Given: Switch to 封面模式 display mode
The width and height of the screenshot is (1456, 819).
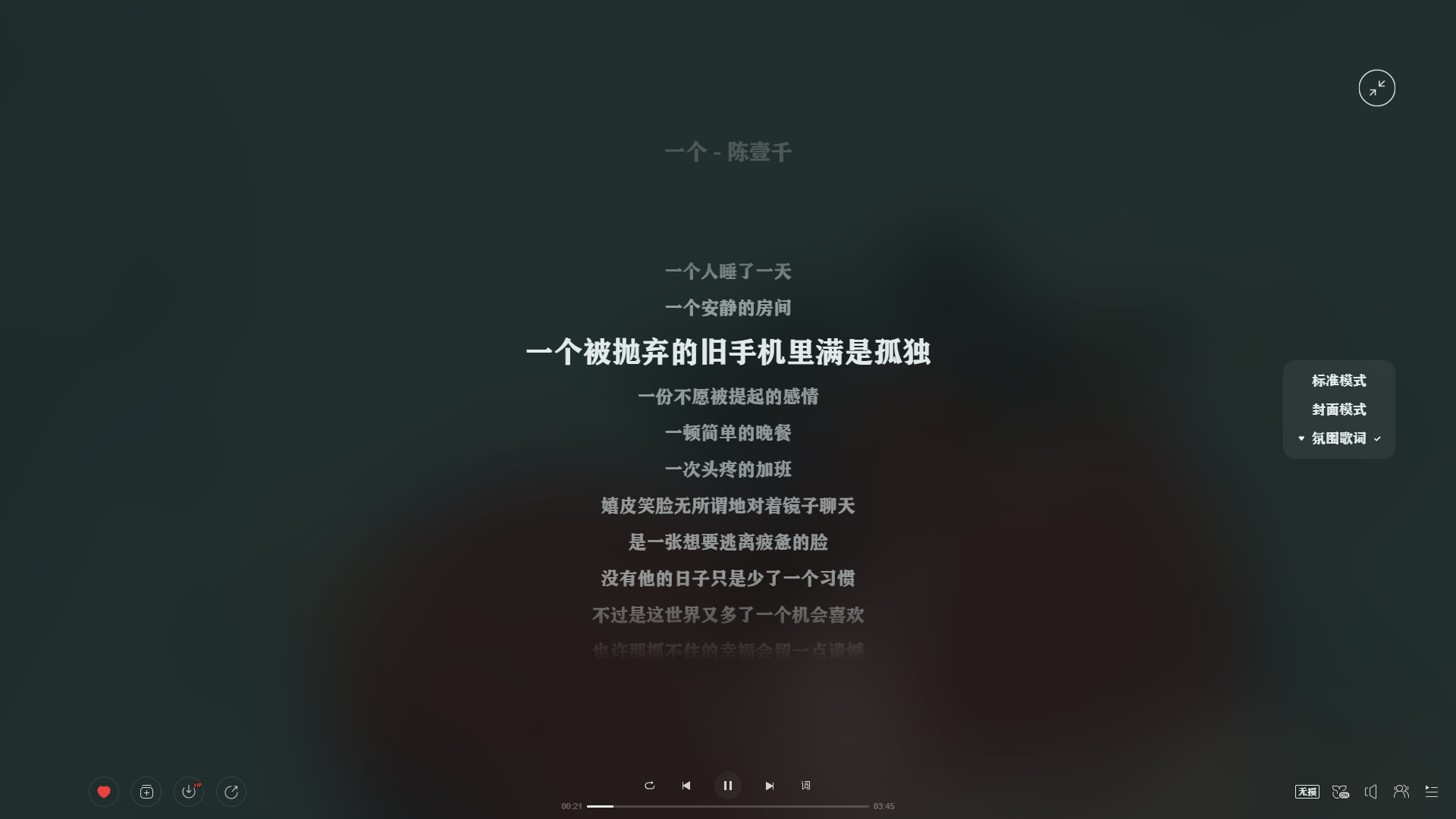Looking at the screenshot, I should pos(1338,409).
